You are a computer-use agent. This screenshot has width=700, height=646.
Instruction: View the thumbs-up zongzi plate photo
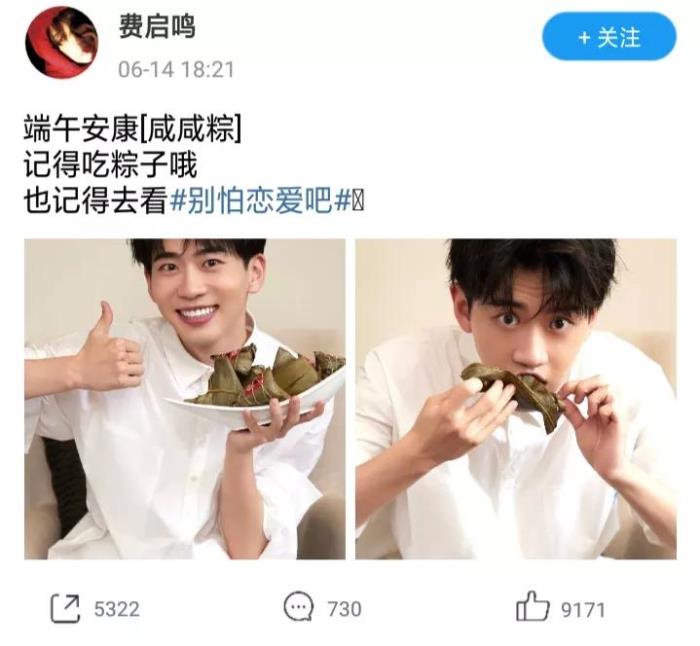tap(185, 398)
